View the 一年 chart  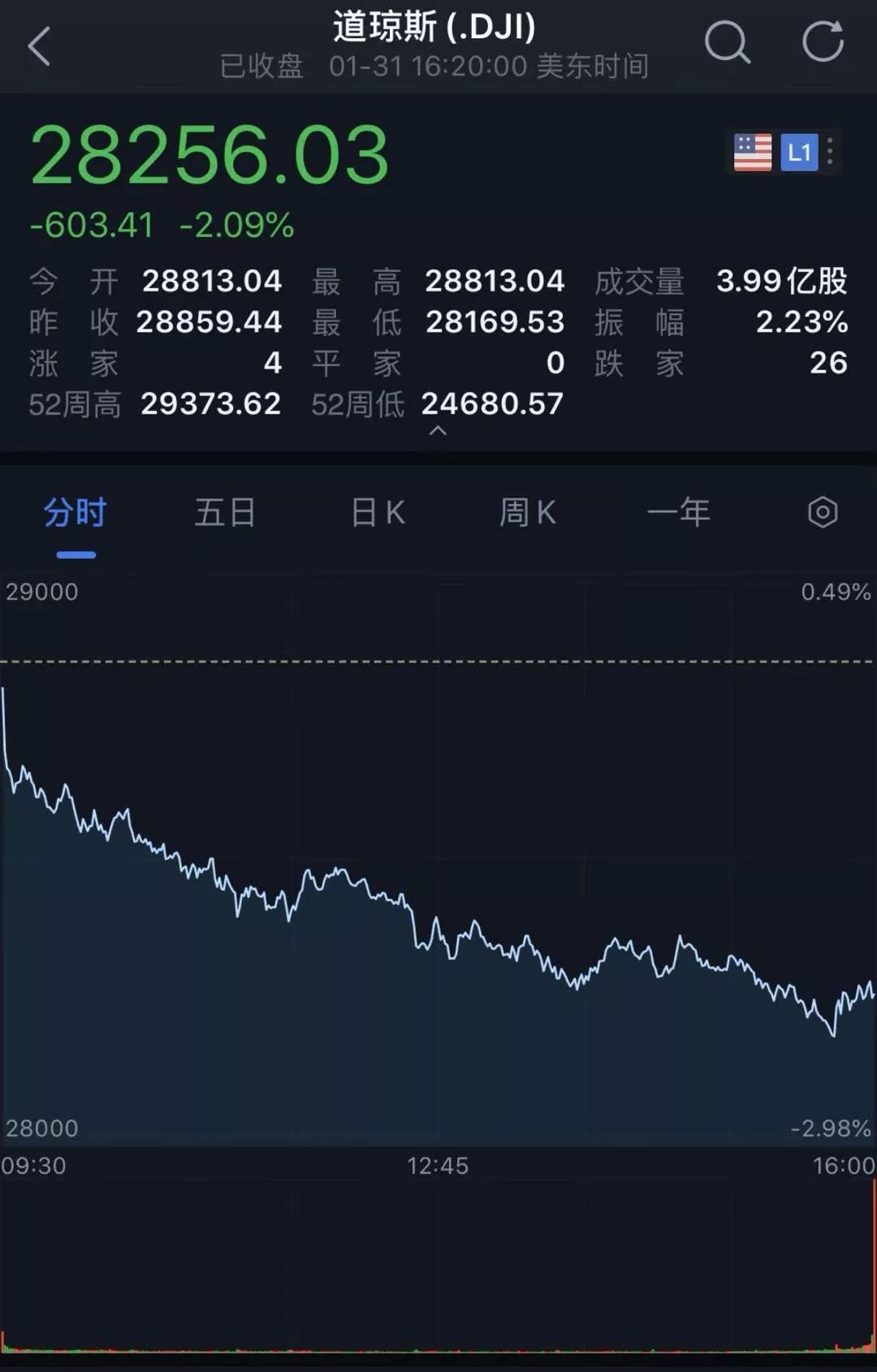coord(679,513)
